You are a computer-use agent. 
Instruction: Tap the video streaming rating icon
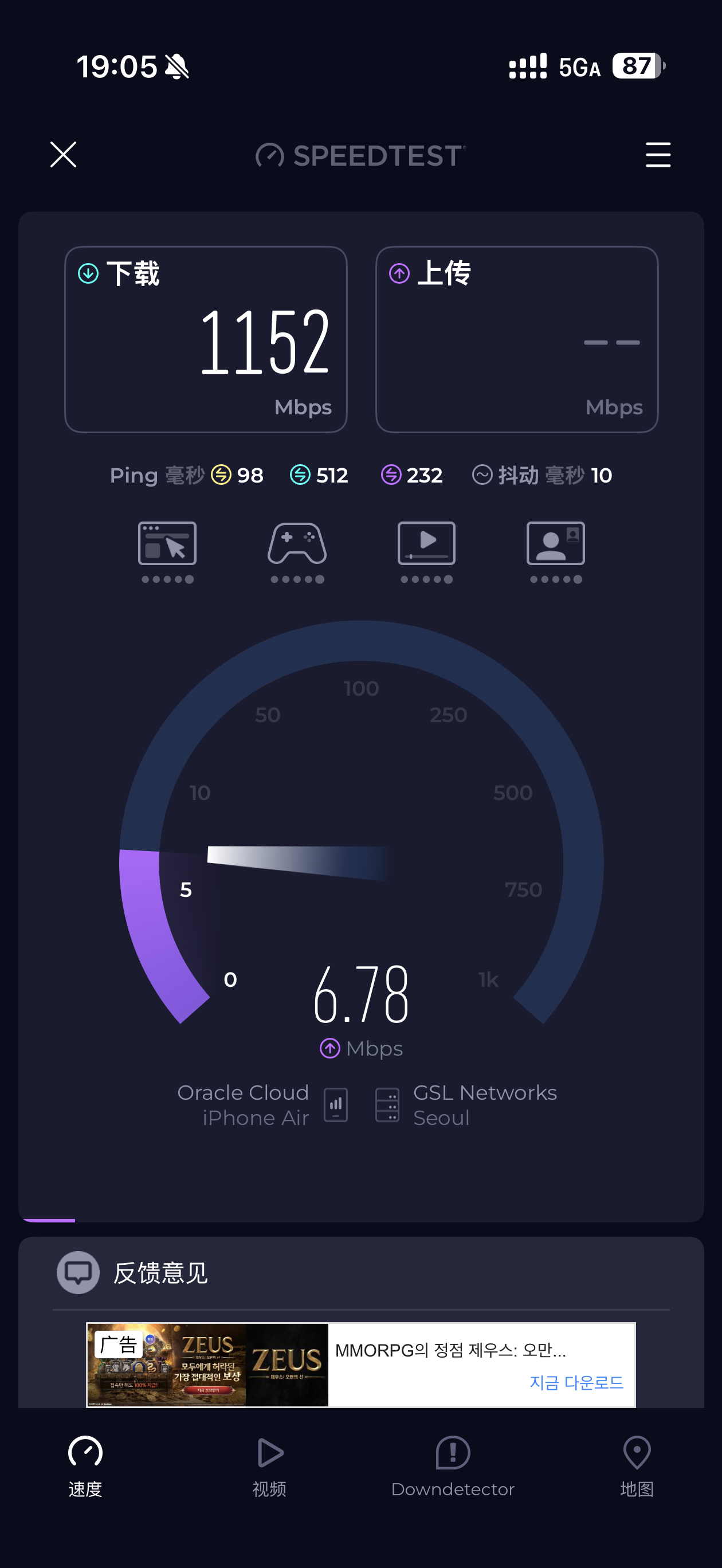pos(427,552)
